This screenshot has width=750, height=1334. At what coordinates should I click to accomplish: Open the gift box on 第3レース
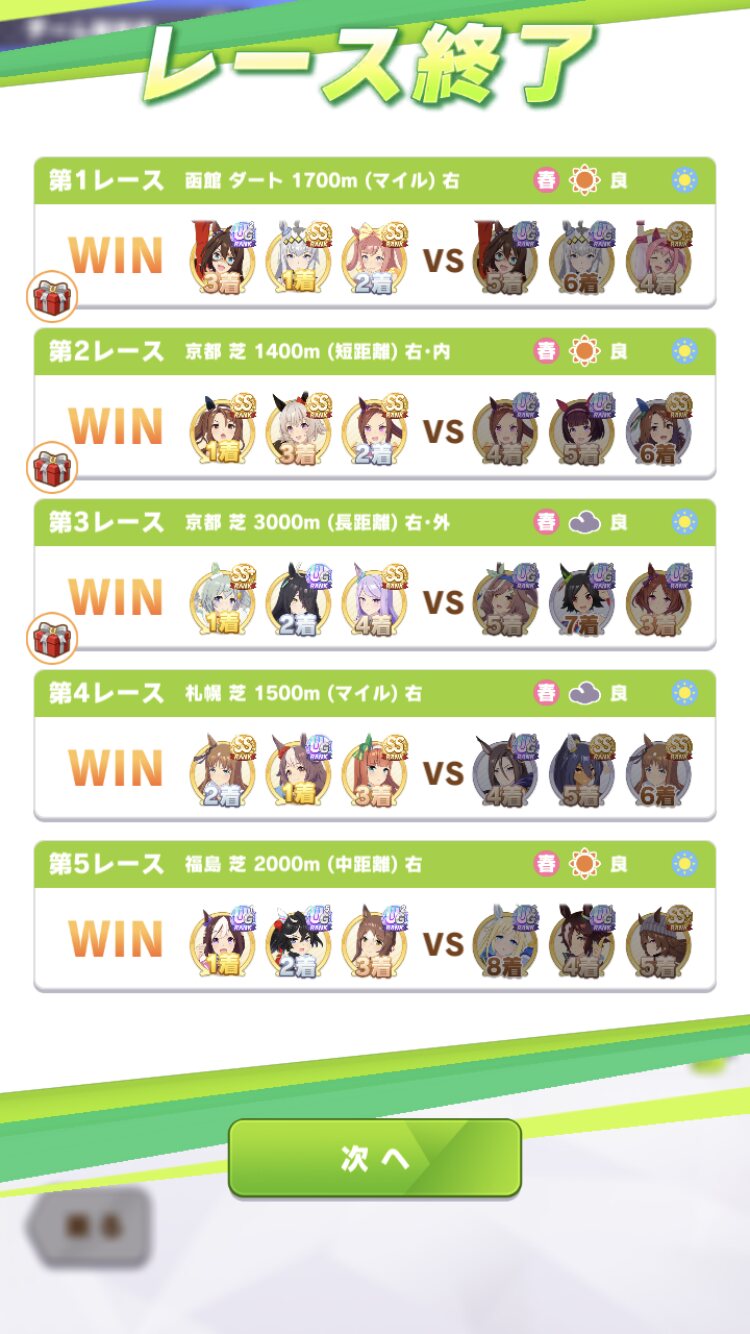pos(51,638)
